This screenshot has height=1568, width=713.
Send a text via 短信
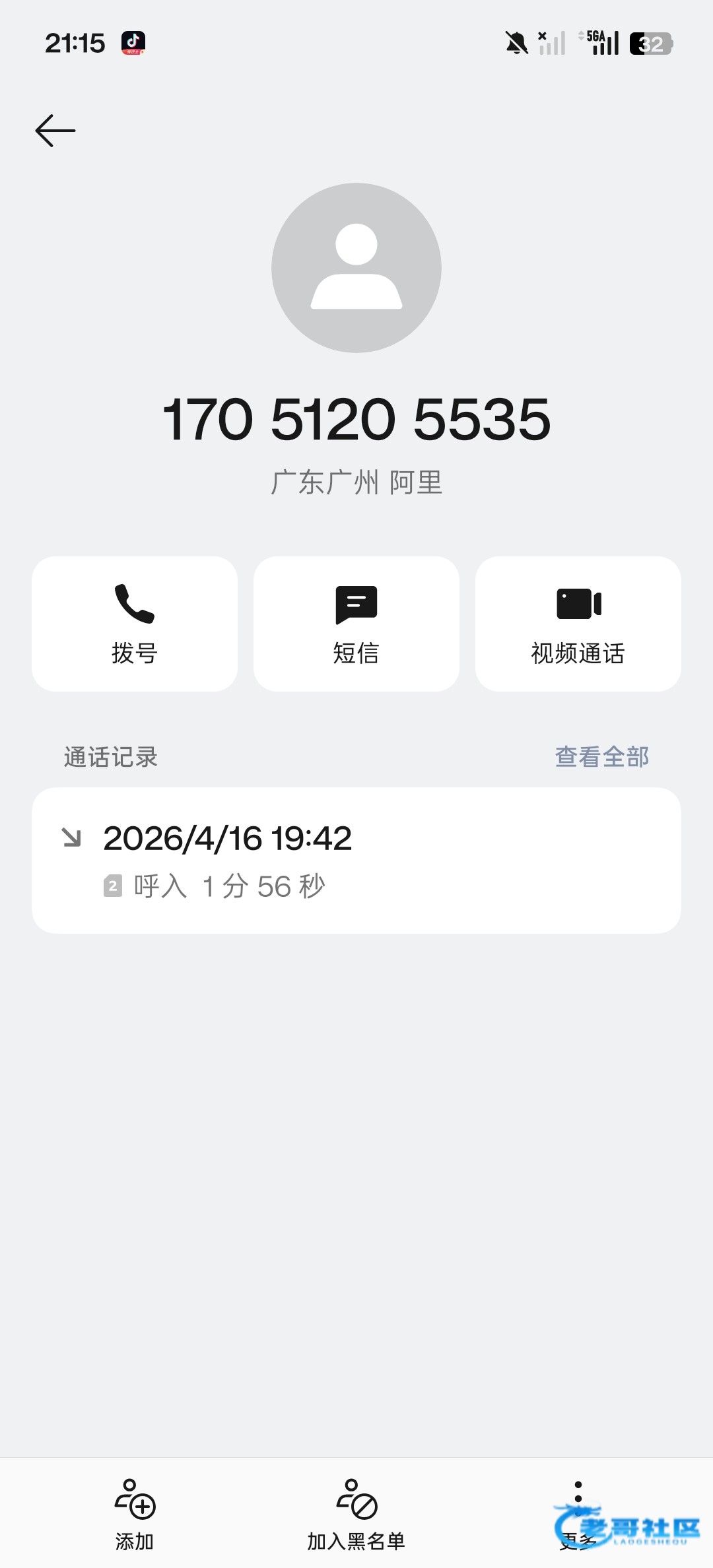click(356, 624)
